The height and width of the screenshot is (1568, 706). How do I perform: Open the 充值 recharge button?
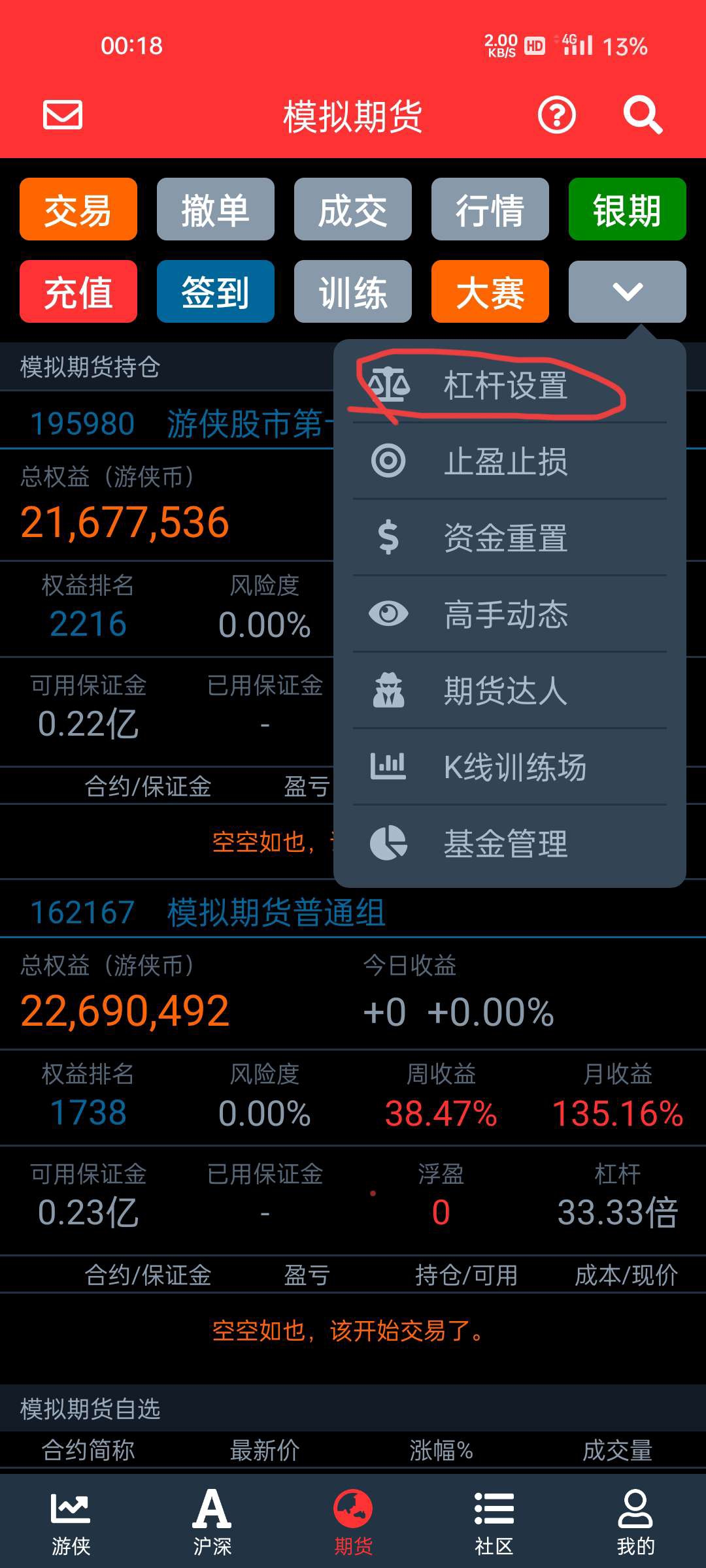coord(78,291)
